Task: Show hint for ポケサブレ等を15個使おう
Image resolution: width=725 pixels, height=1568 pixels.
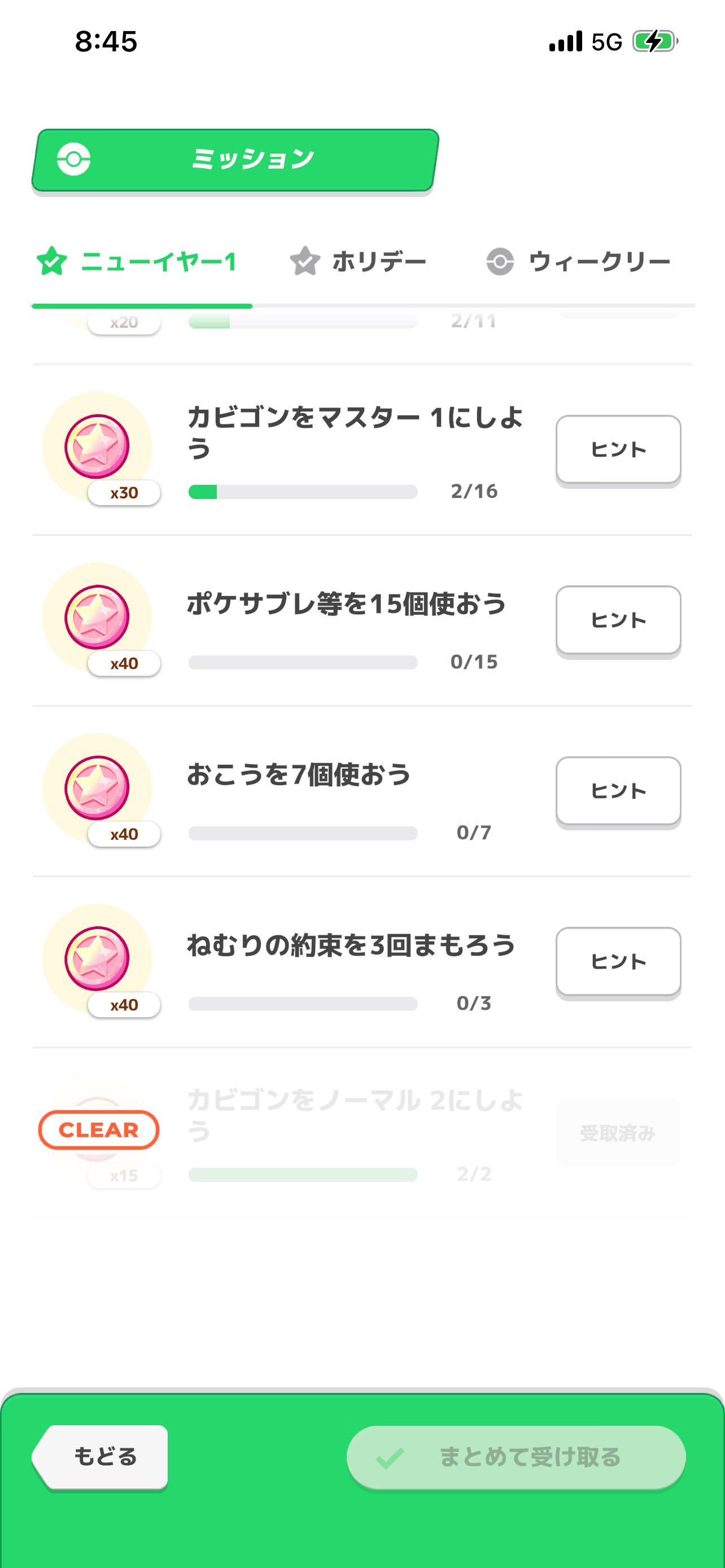Action: click(x=618, y=620)
